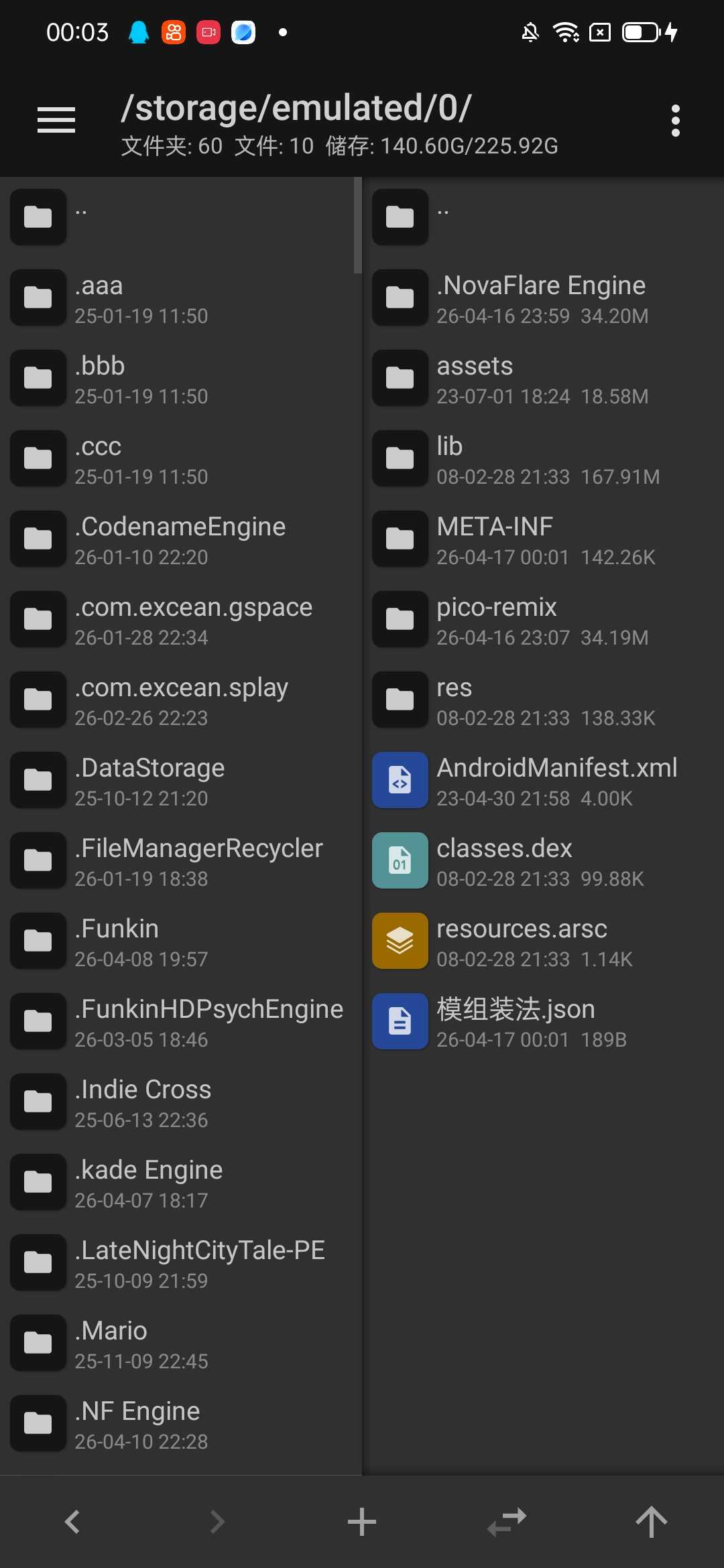
Task: Open the .CodenameEngine folder
Action: [181, 539]
